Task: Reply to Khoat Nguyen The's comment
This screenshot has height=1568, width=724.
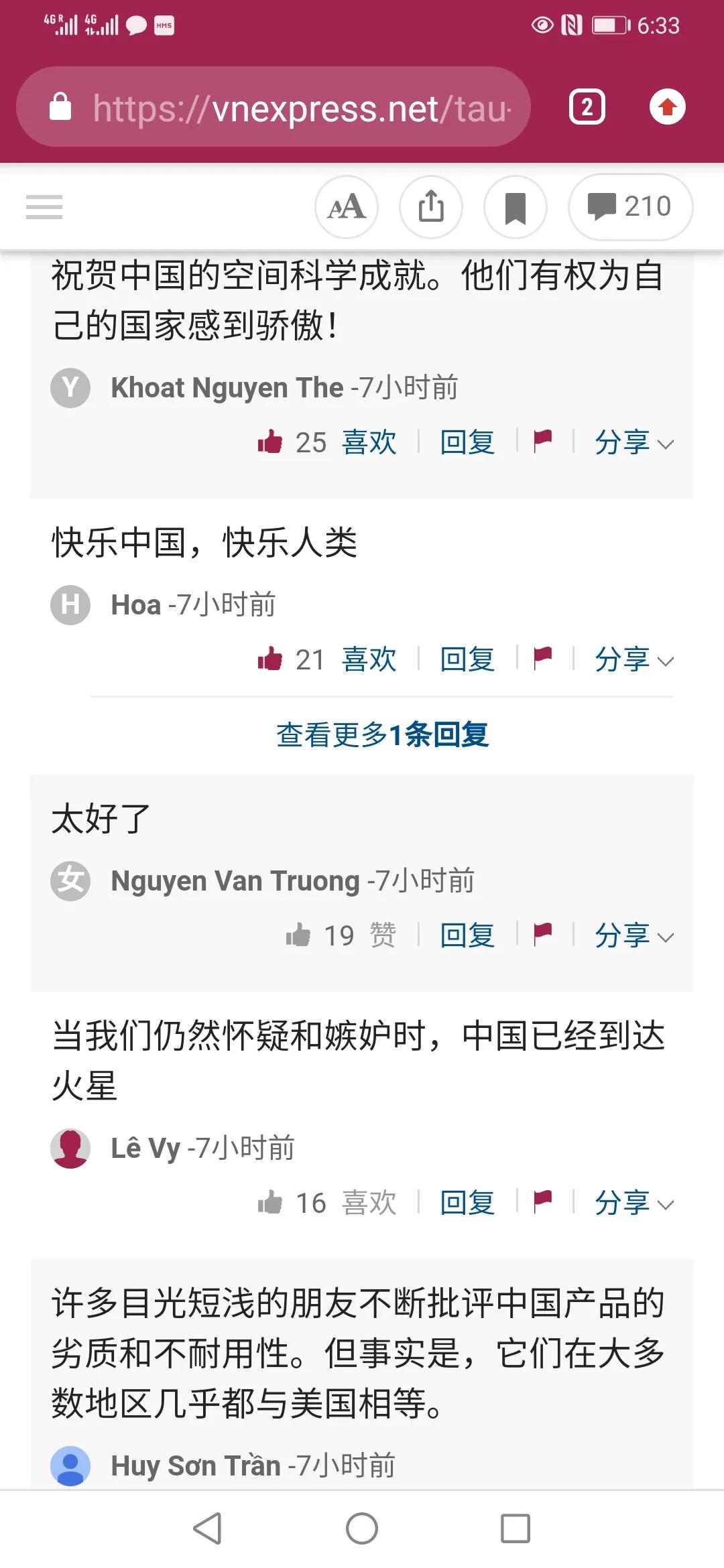Action: pyautogui.click(x=467, y=442)
